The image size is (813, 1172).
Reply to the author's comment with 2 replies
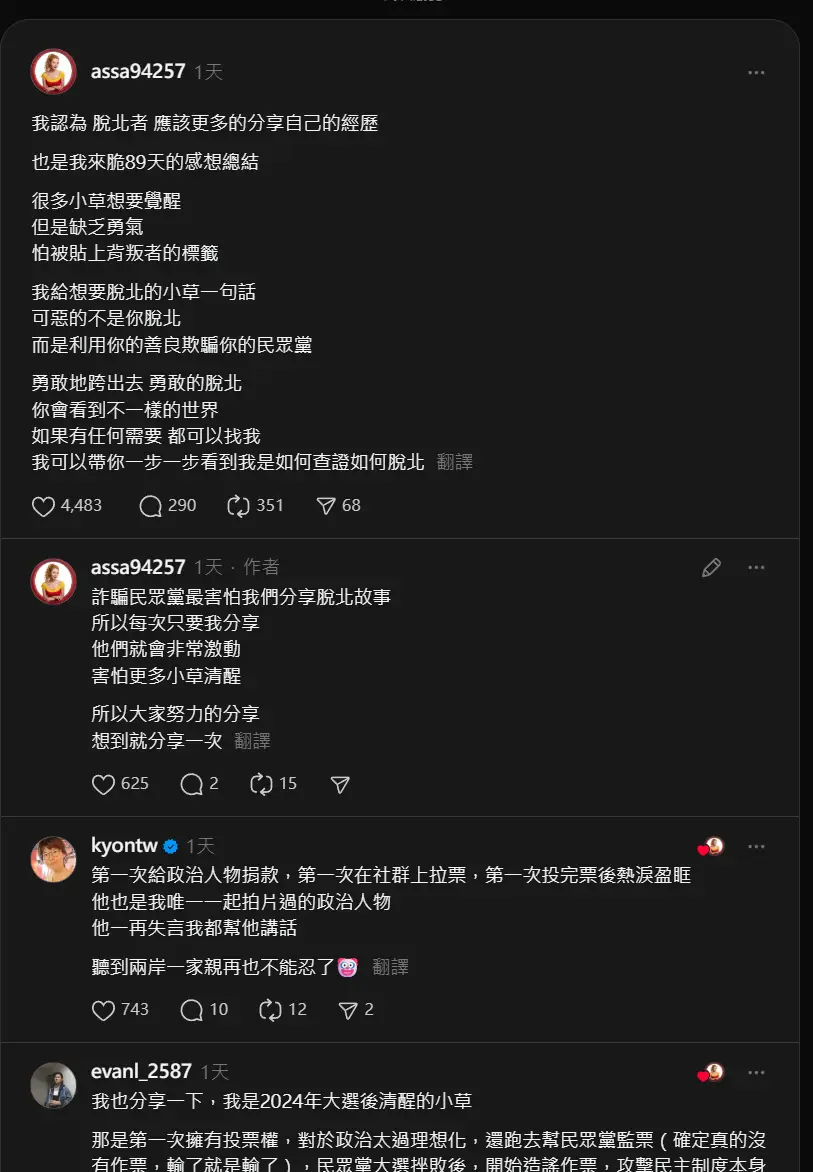pos(191,784)
